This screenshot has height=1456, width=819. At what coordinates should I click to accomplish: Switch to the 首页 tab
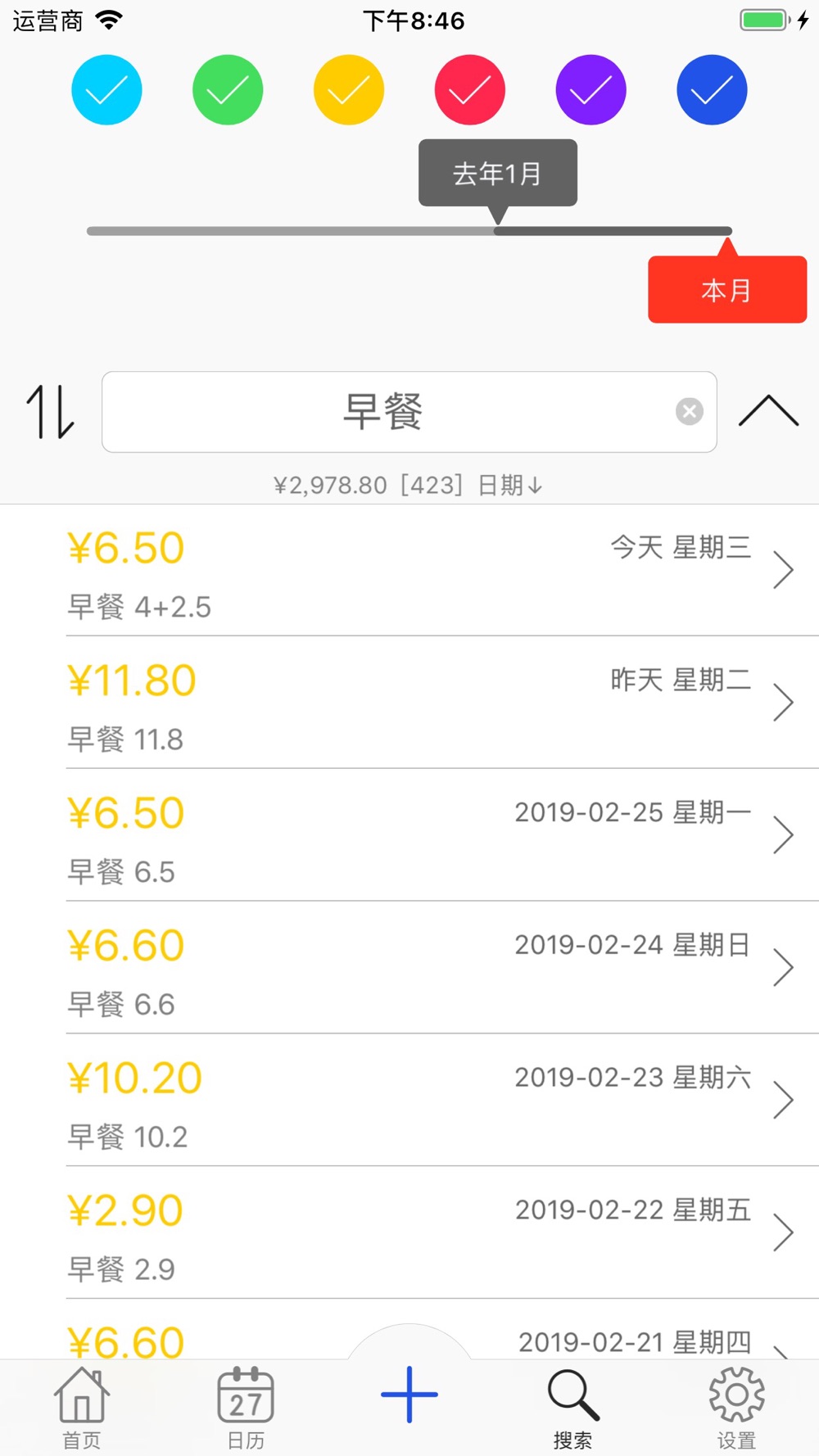coord(82,1409)
